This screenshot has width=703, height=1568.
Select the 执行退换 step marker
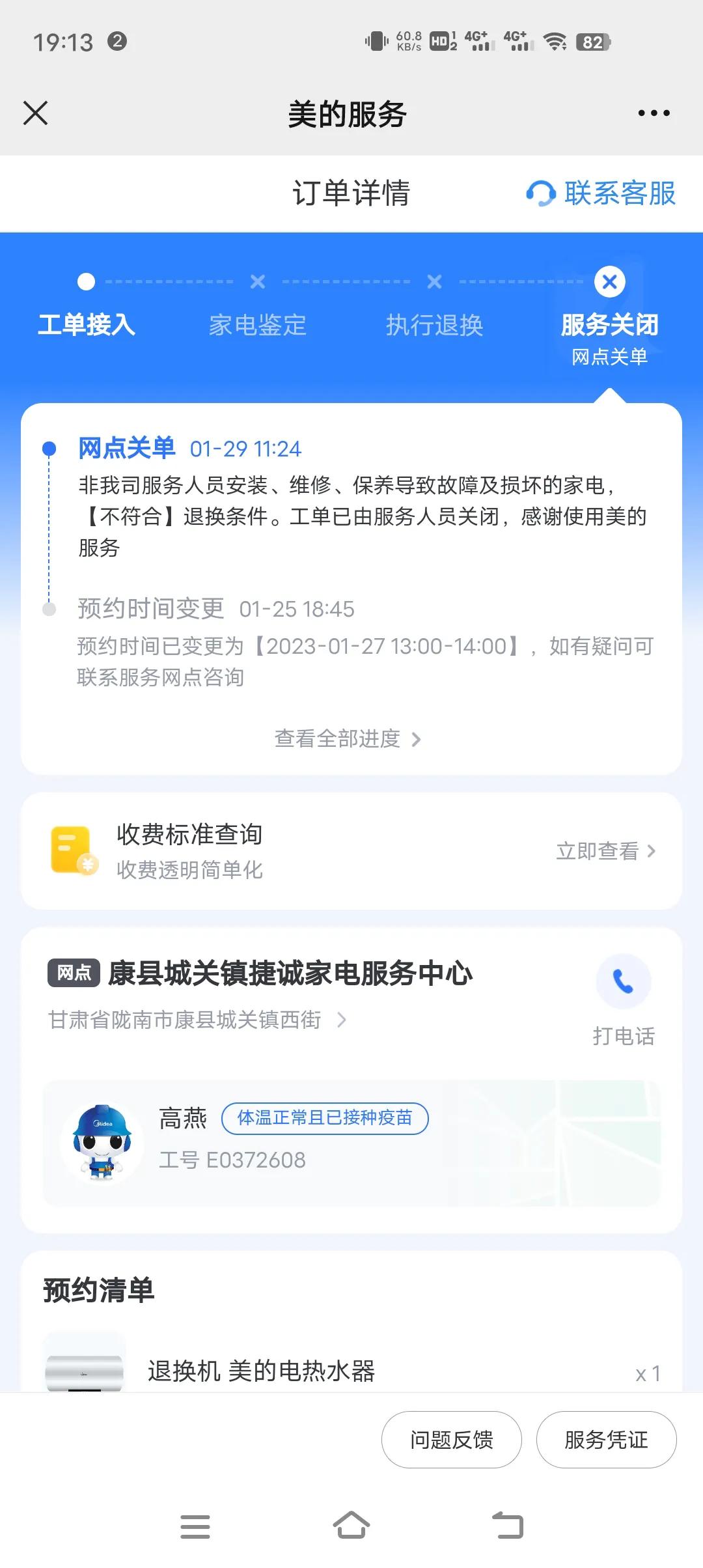[x=434, y=281]
